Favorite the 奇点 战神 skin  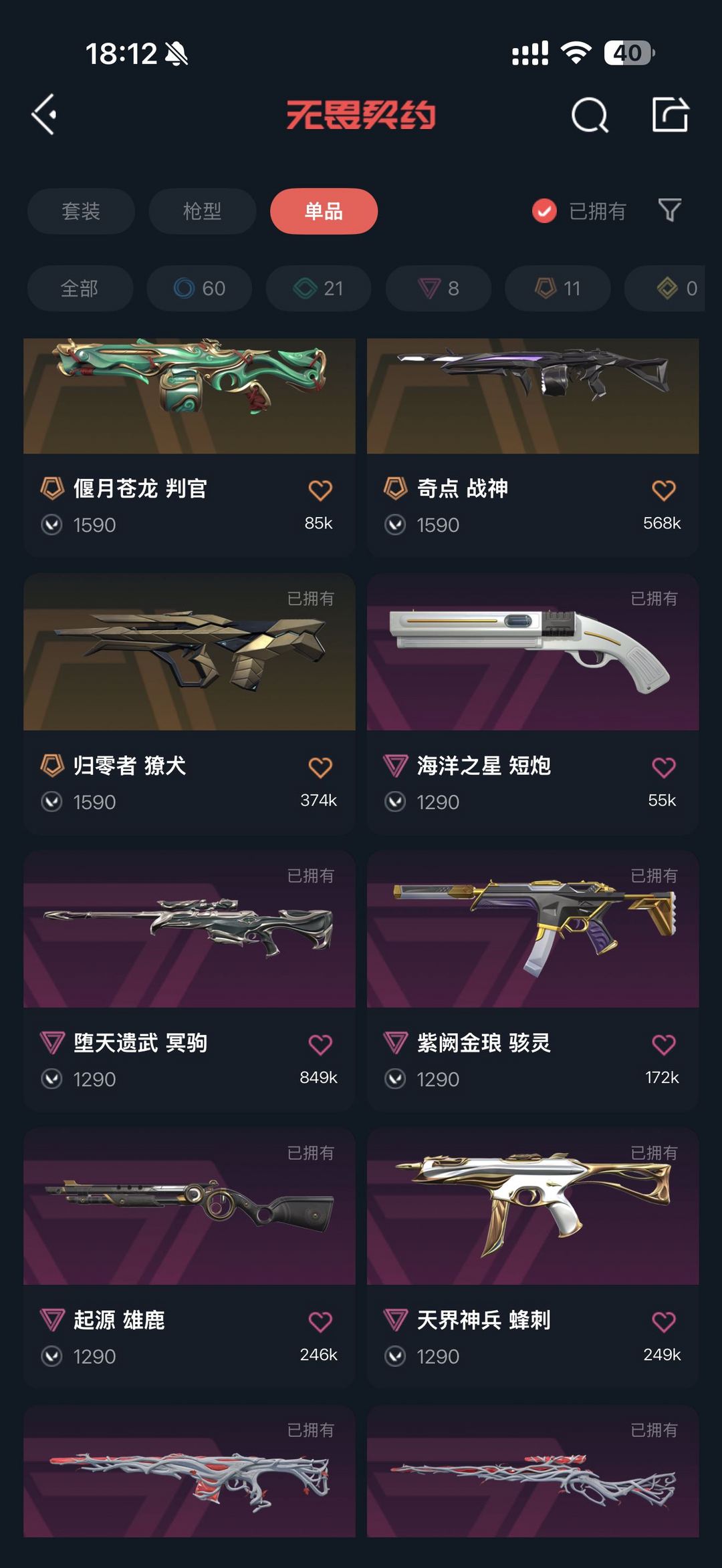pos(664,490)
